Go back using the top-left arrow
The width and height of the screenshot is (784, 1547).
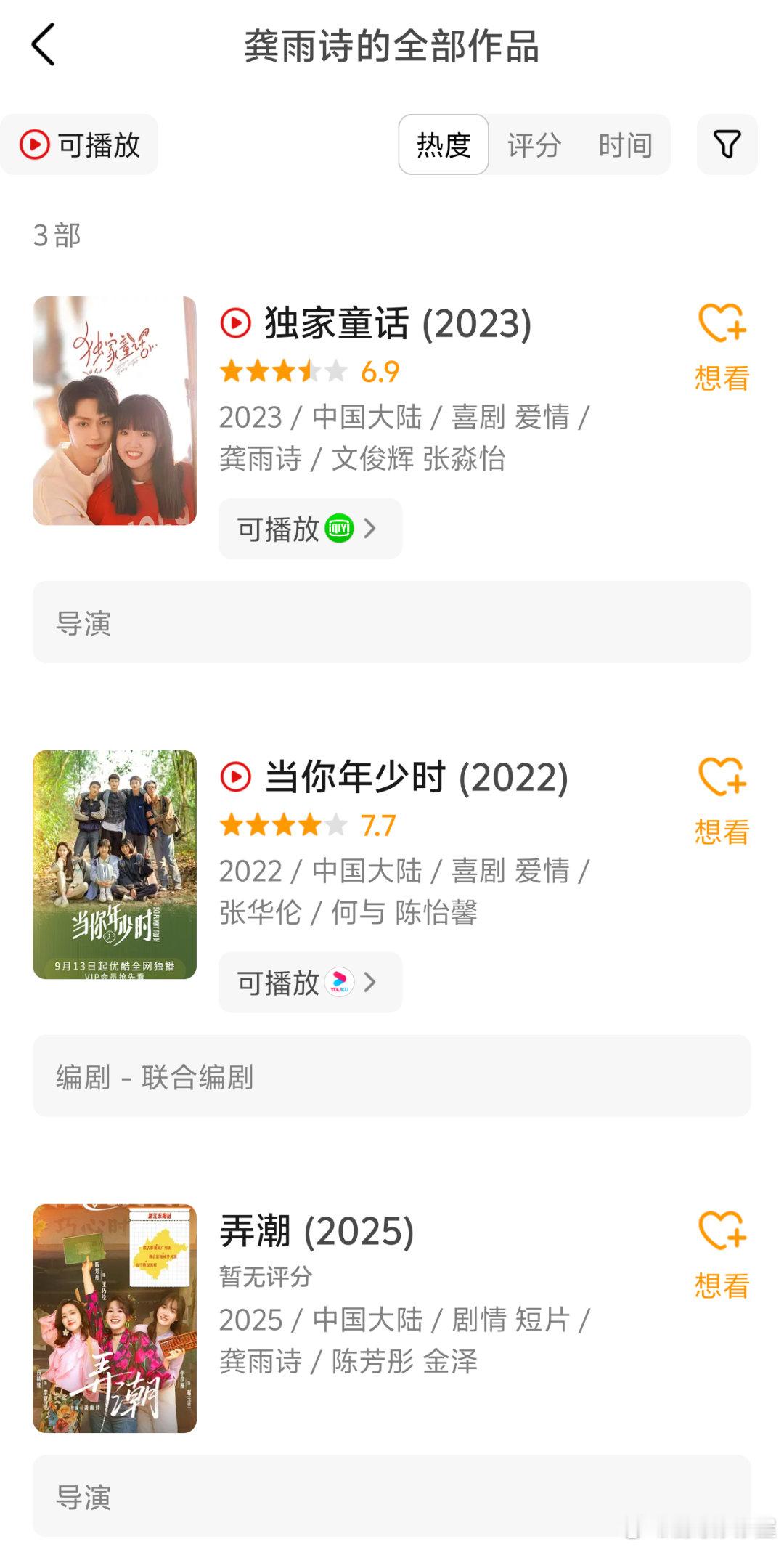[x=44, y=45]
